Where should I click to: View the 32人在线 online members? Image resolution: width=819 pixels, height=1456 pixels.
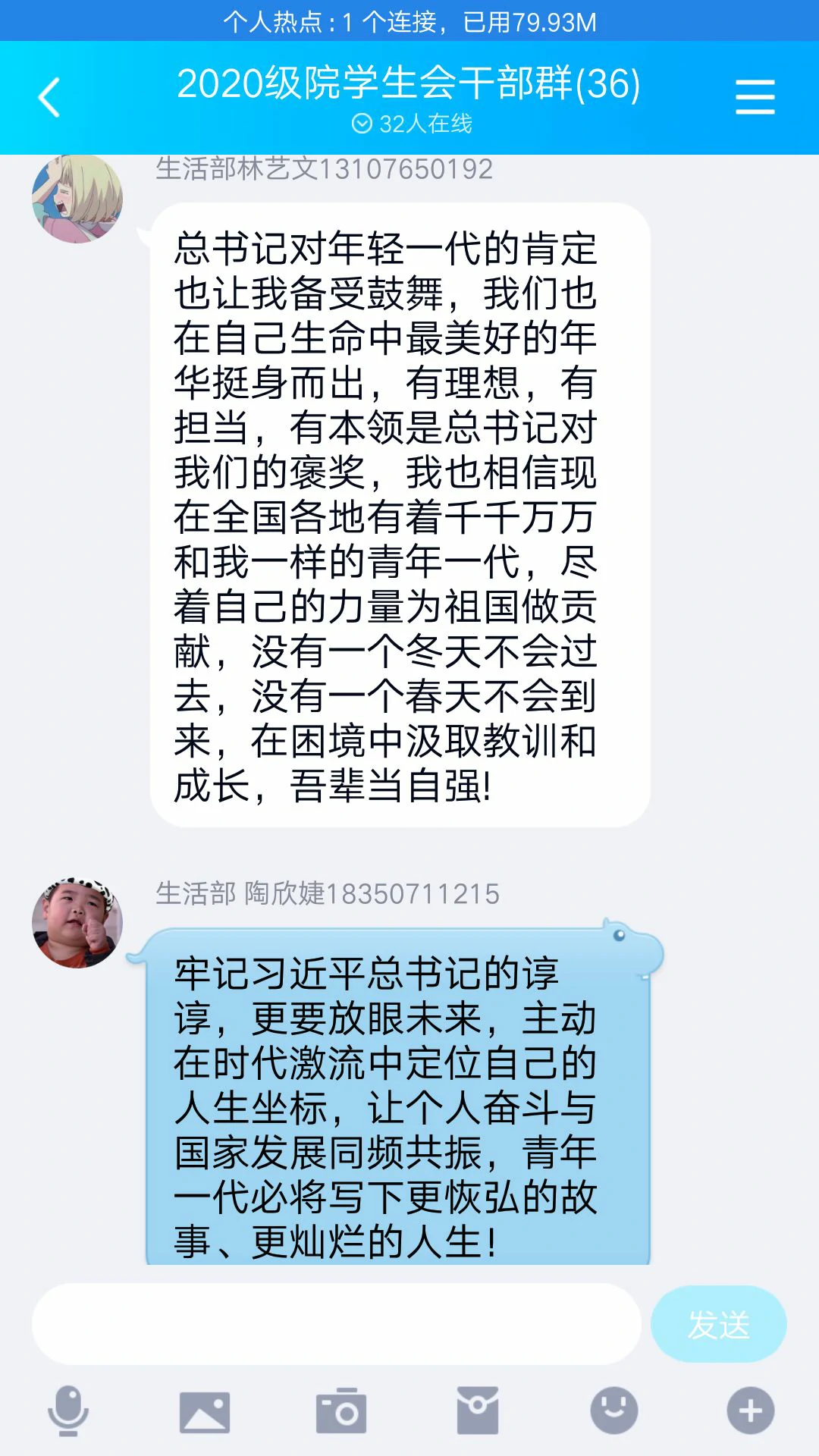(x=412, y=124)
